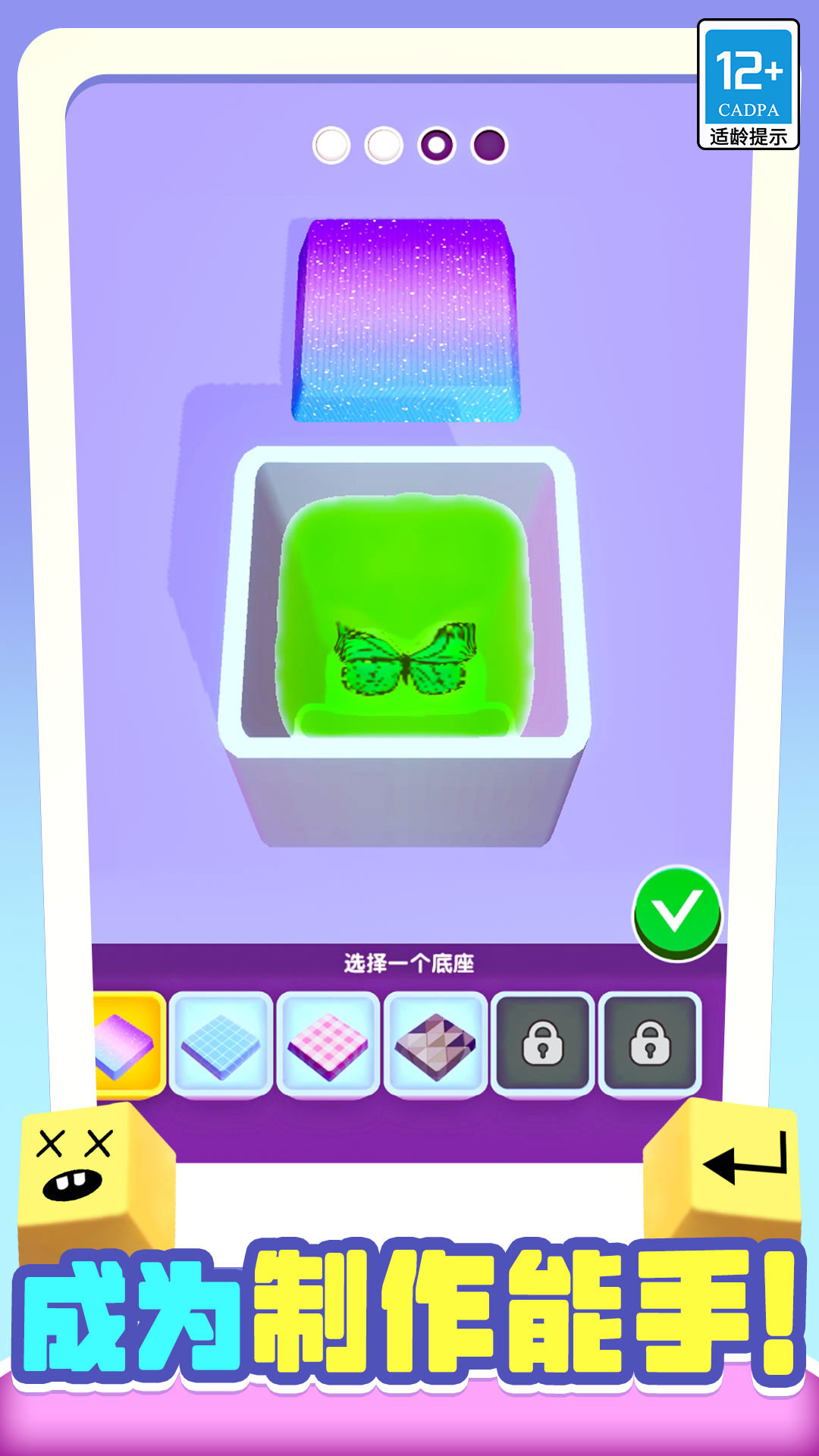Screen dimensions: 819x1456
Task: Tap the '成为制作能手!' banner text
Action: tap(409, 1289)
